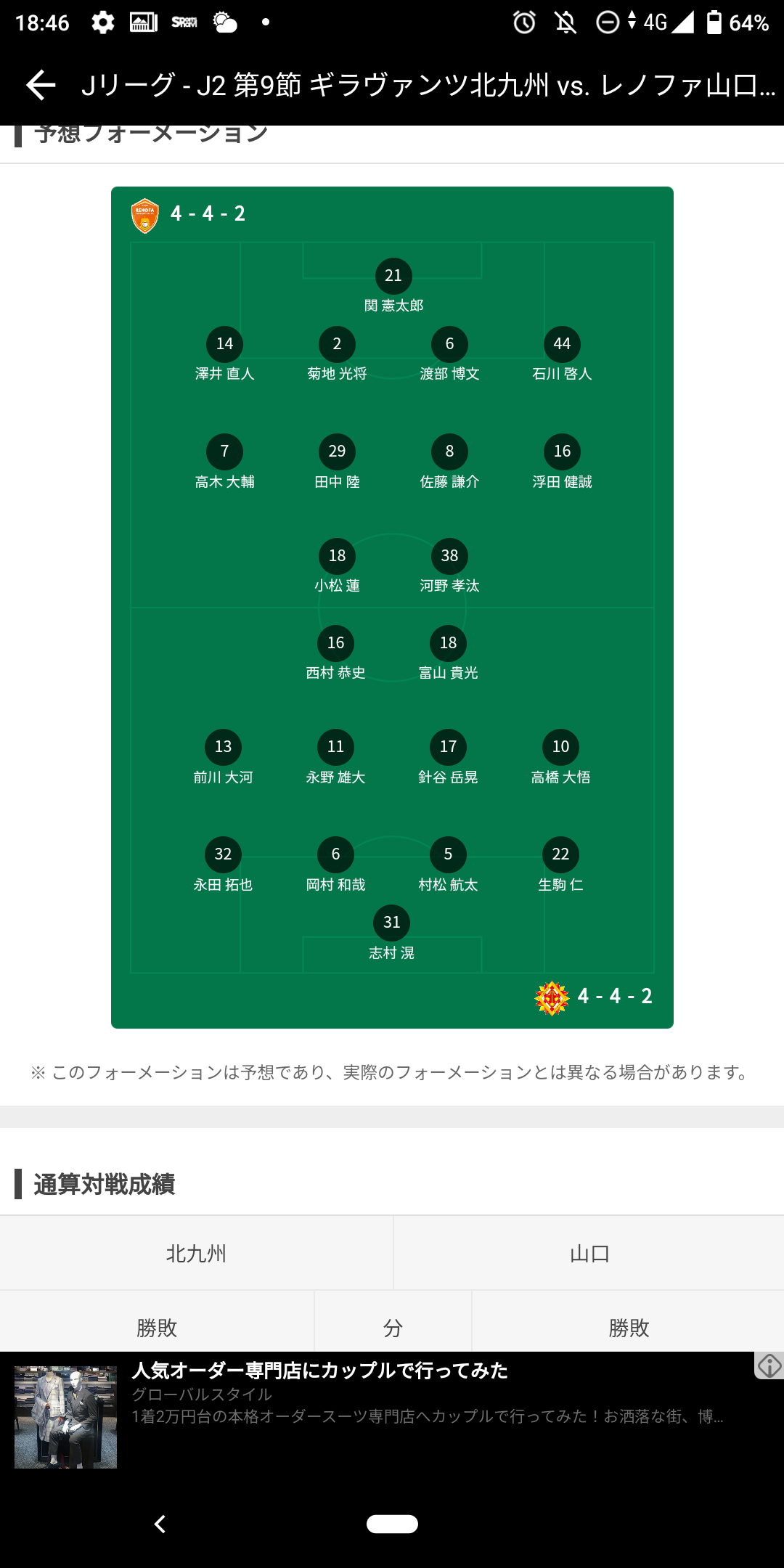Go back using the header arrow
This screenshot has width=784, height=1568.
click(x=41, y=86)
